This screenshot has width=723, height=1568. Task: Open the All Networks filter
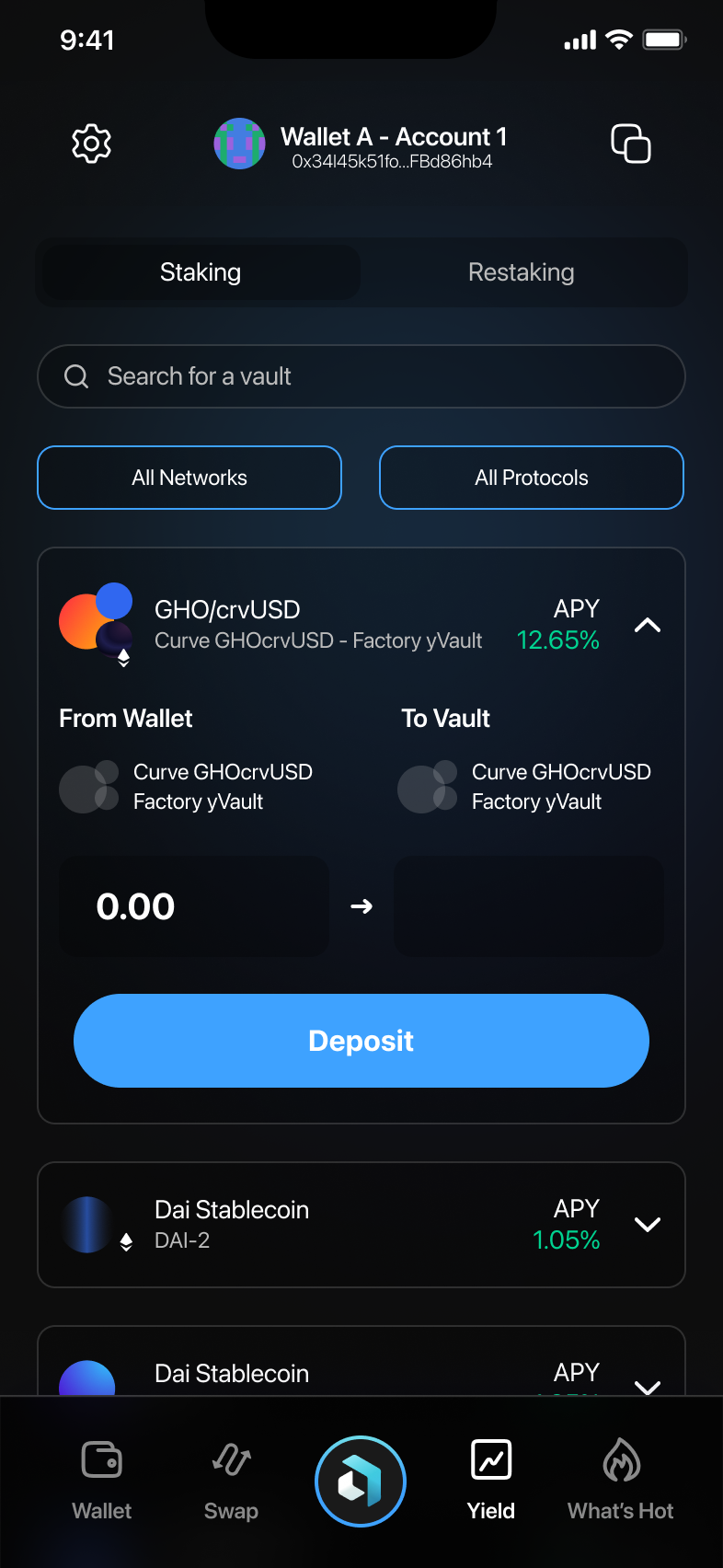point(189,478)
